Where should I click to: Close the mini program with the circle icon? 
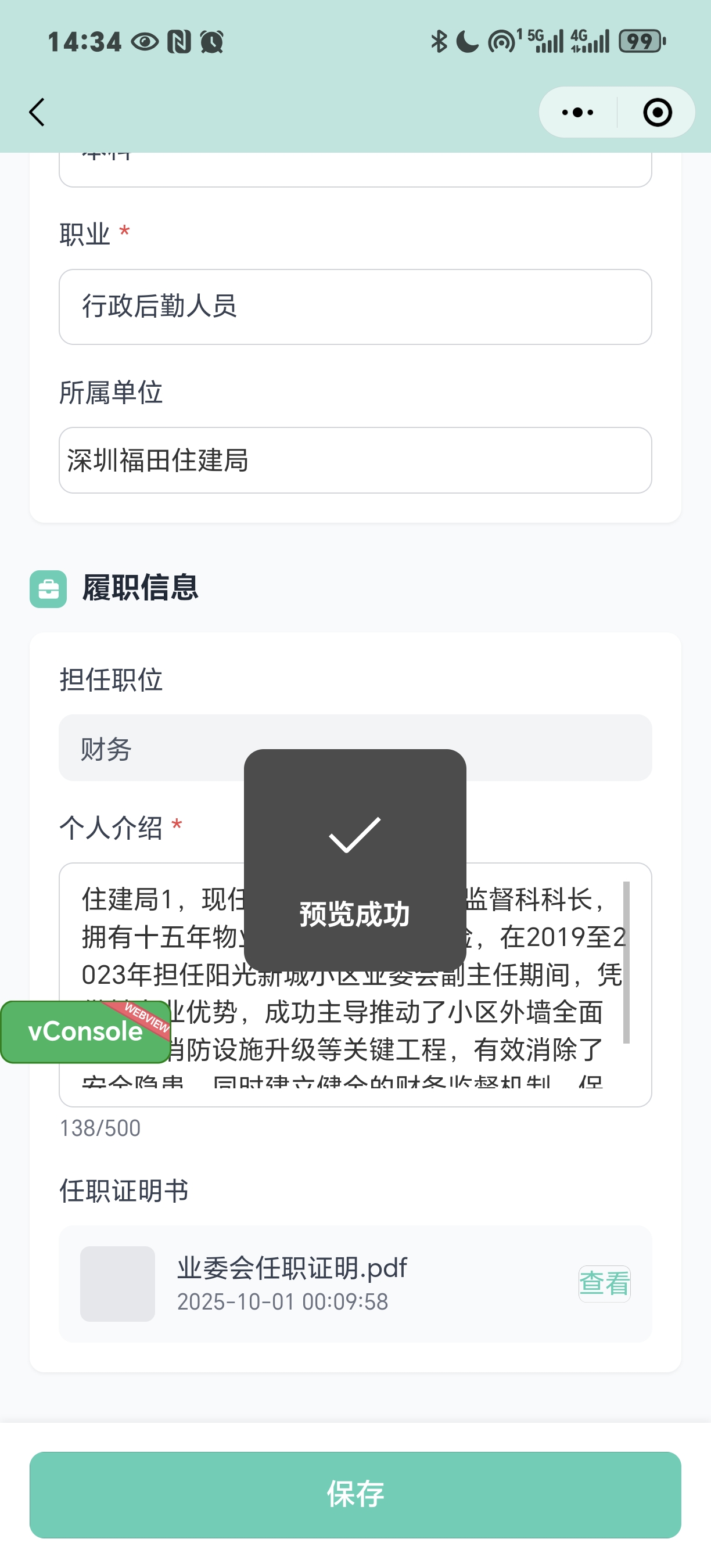(x=658, y=113)
